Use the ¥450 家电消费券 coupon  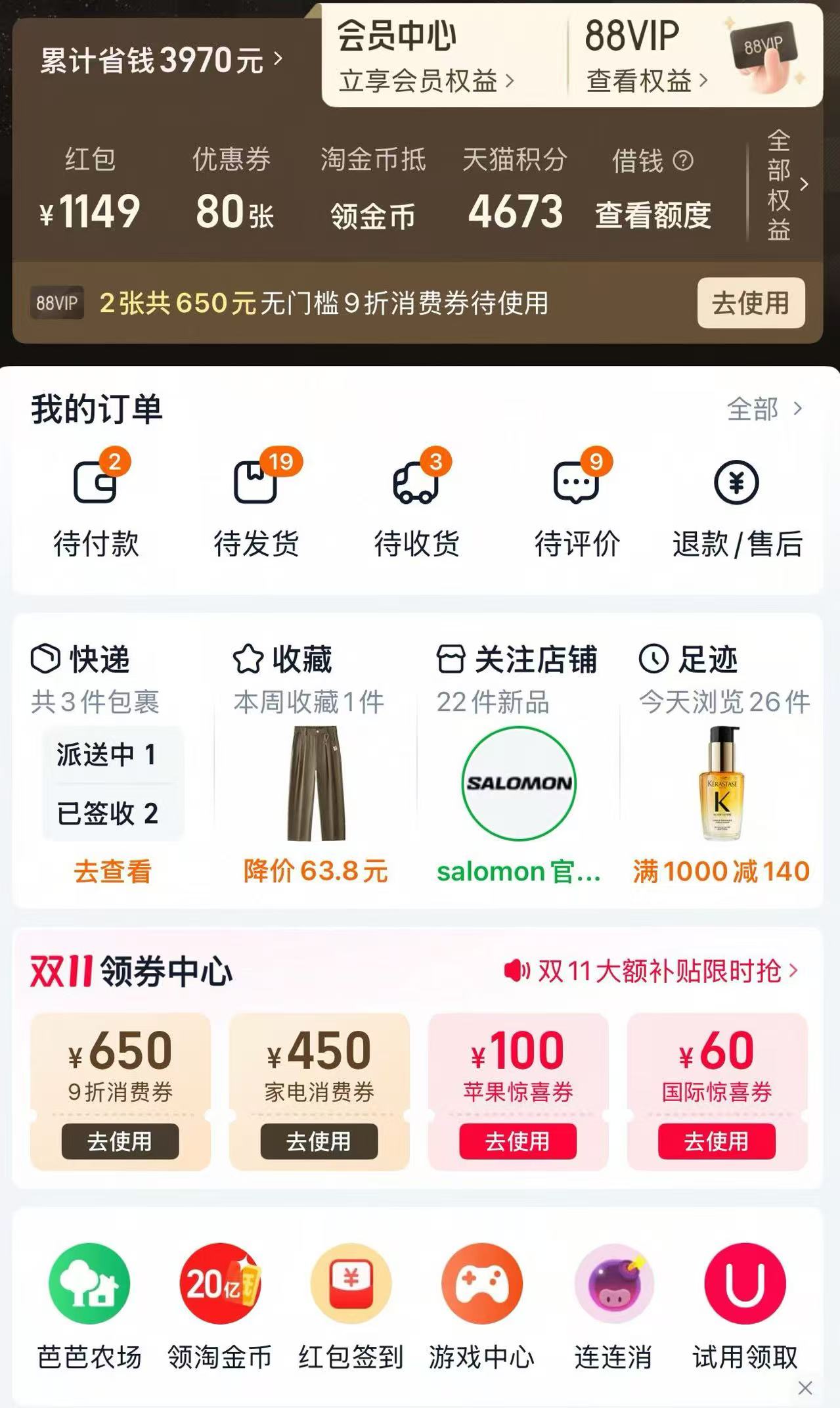(319, 1141)
